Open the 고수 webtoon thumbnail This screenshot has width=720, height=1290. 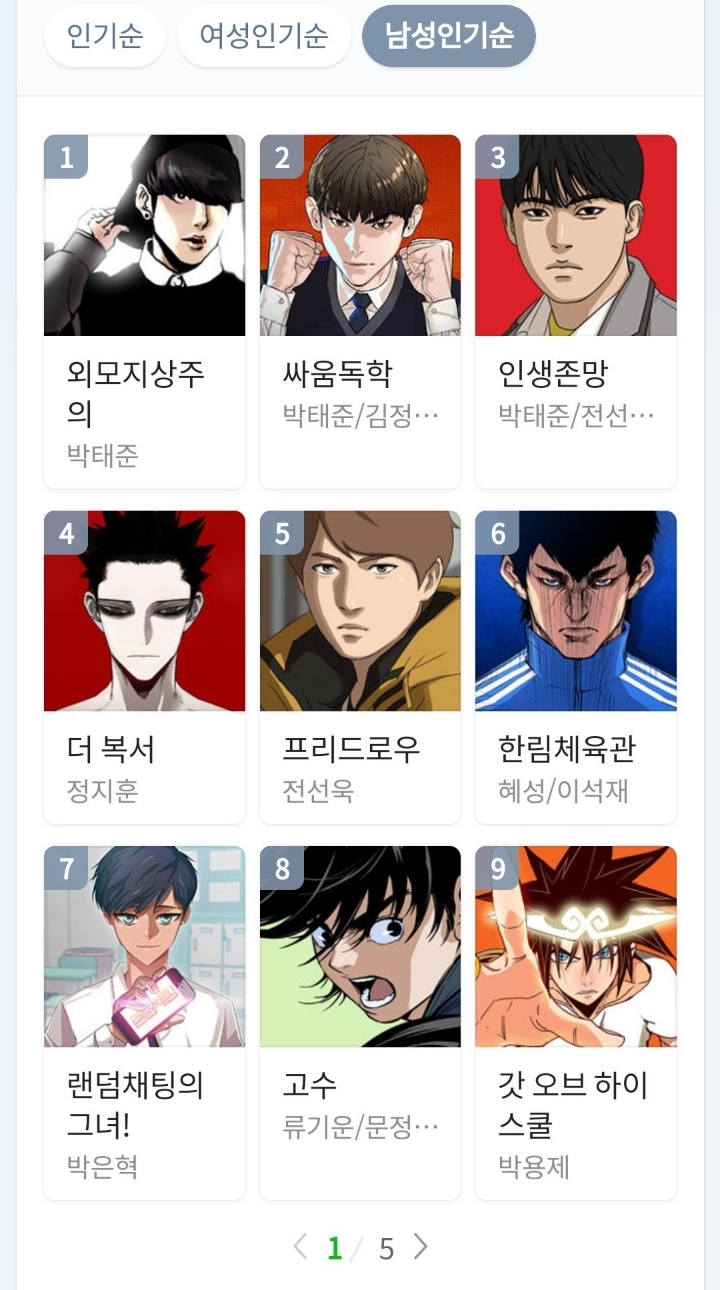tap(360, 947)
